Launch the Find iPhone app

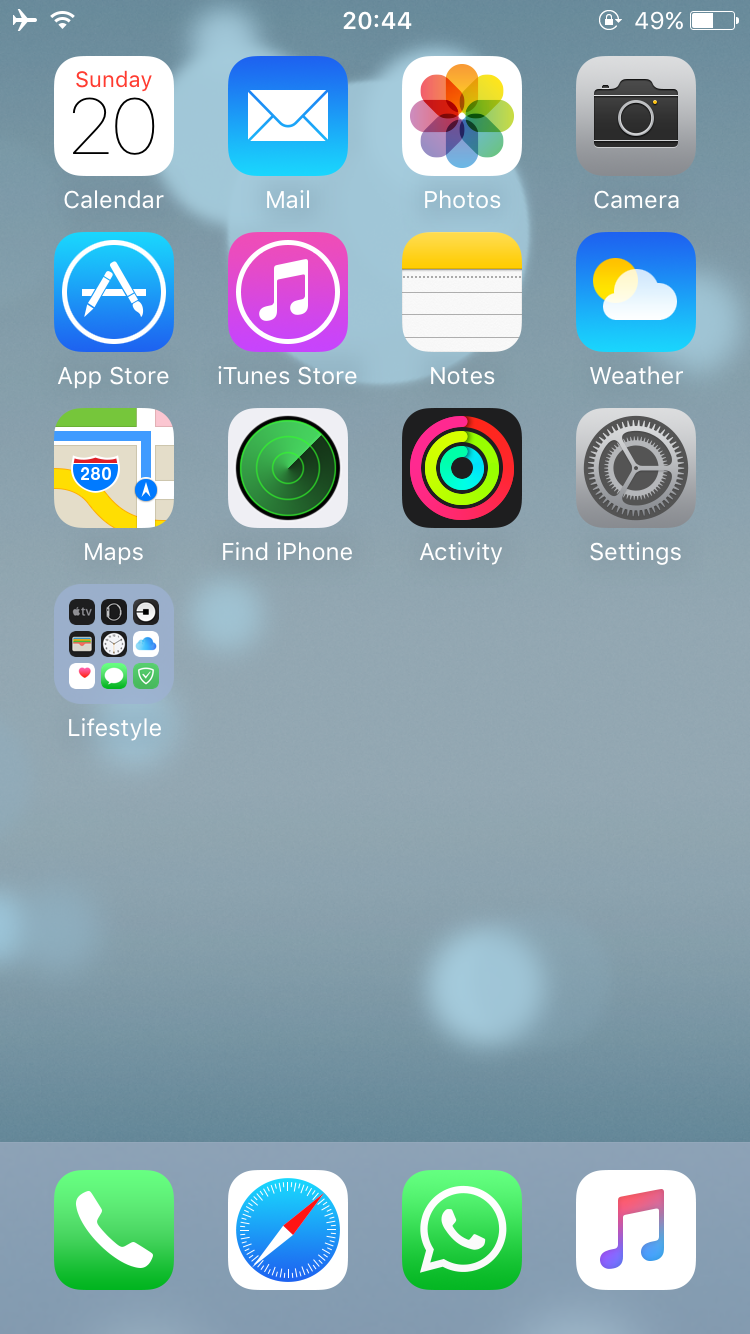coord(288,468)
